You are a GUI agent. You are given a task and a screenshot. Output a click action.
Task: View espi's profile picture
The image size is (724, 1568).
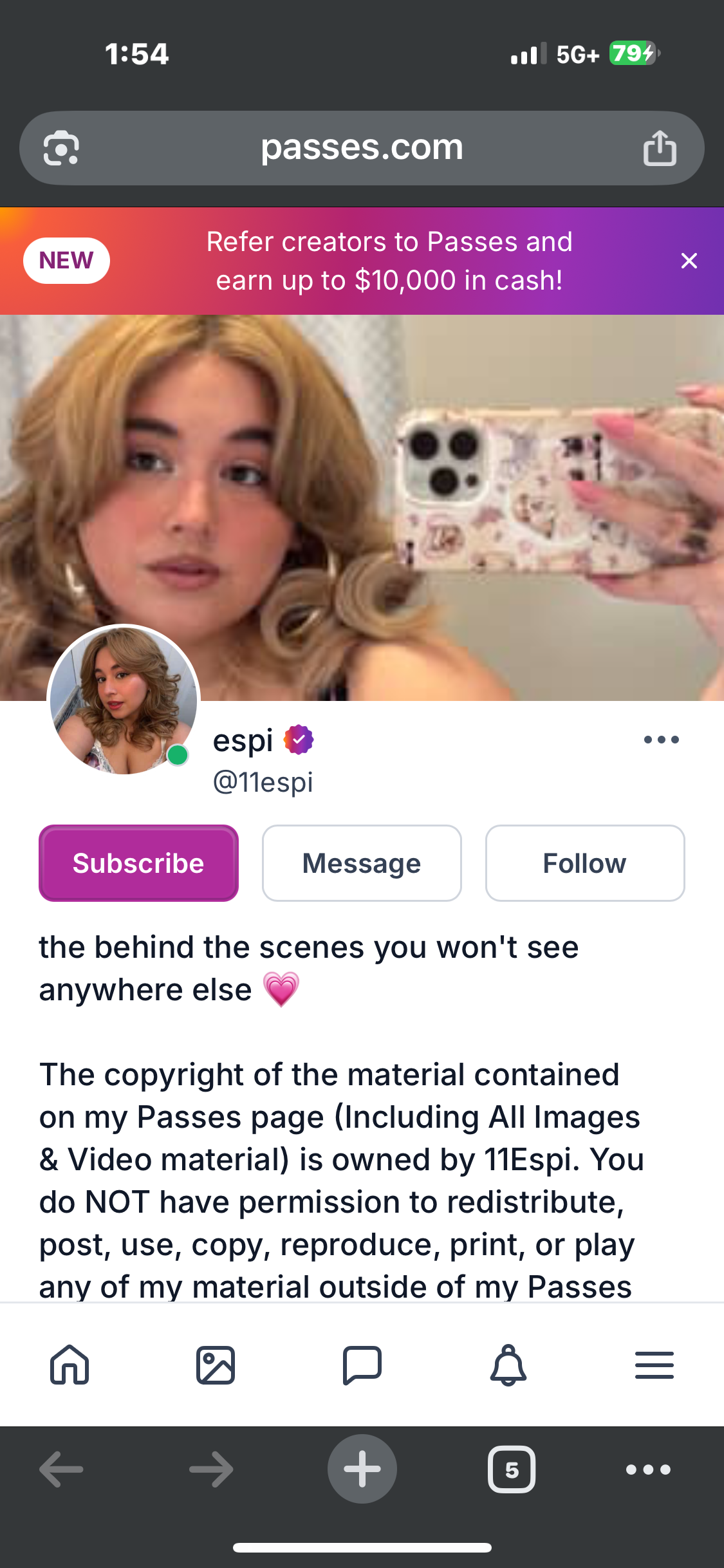pyautogui.click(x=124, y=700)
